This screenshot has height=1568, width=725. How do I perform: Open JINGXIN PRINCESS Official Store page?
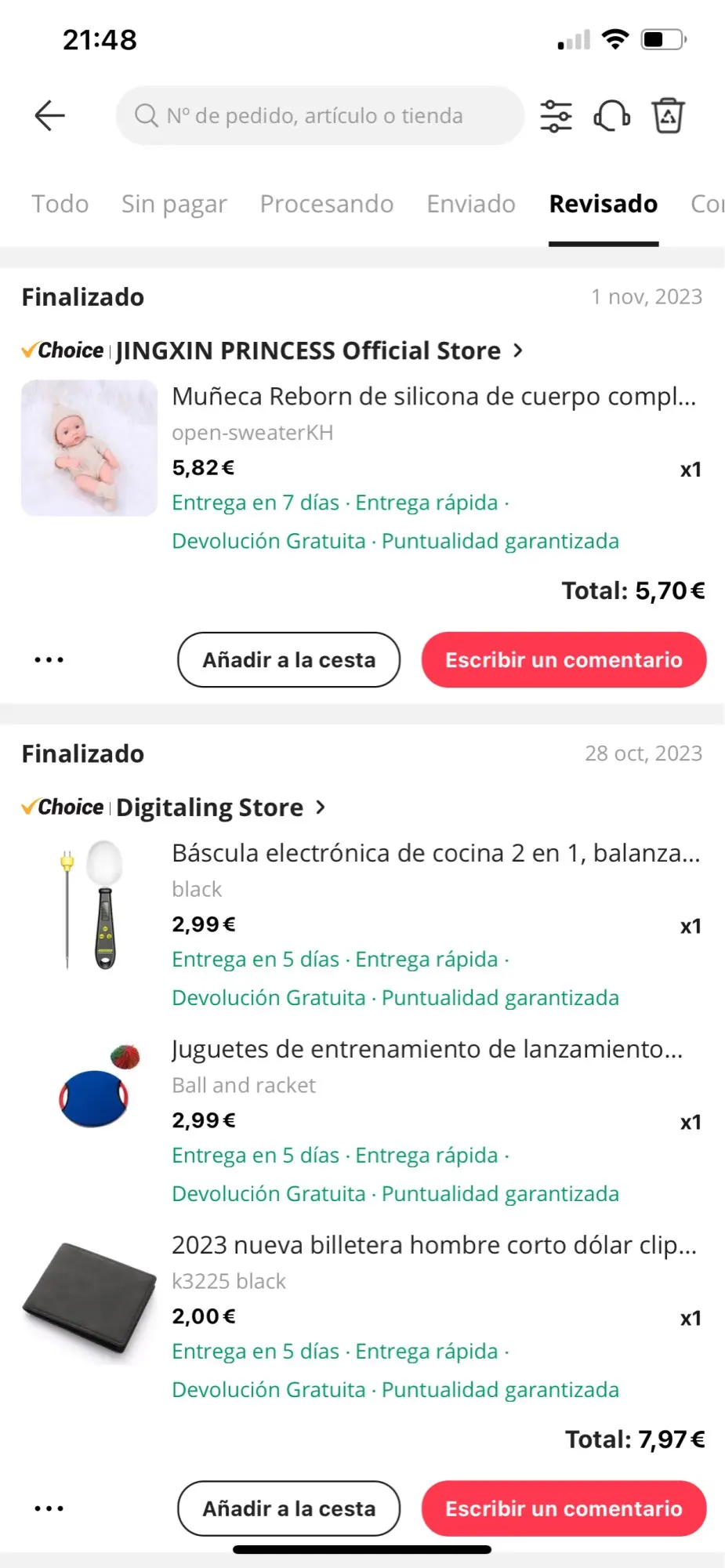pyautogui.click(x=308, y=350)
